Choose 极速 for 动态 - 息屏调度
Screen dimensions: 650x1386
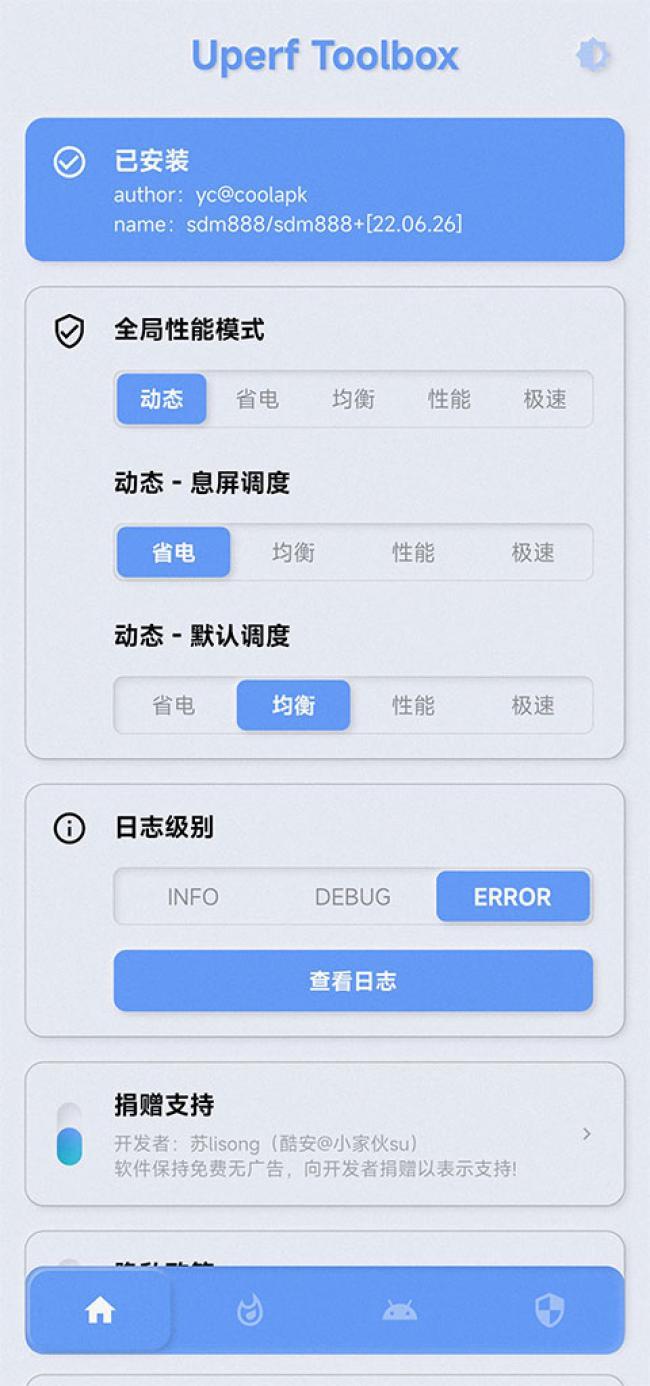coord(533,552)
